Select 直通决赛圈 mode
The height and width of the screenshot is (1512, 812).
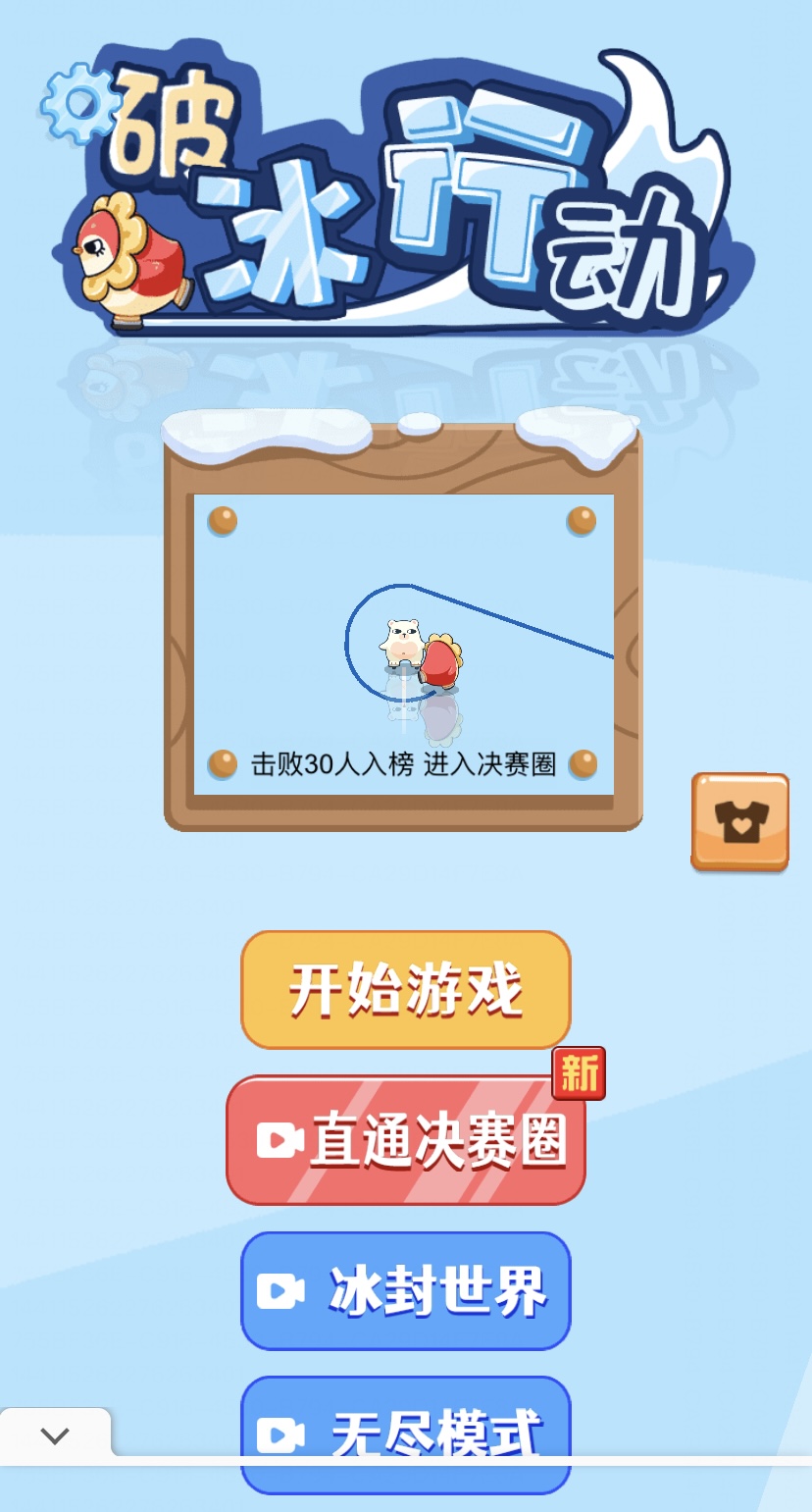pyautogui.click(x=405, y=1140)
